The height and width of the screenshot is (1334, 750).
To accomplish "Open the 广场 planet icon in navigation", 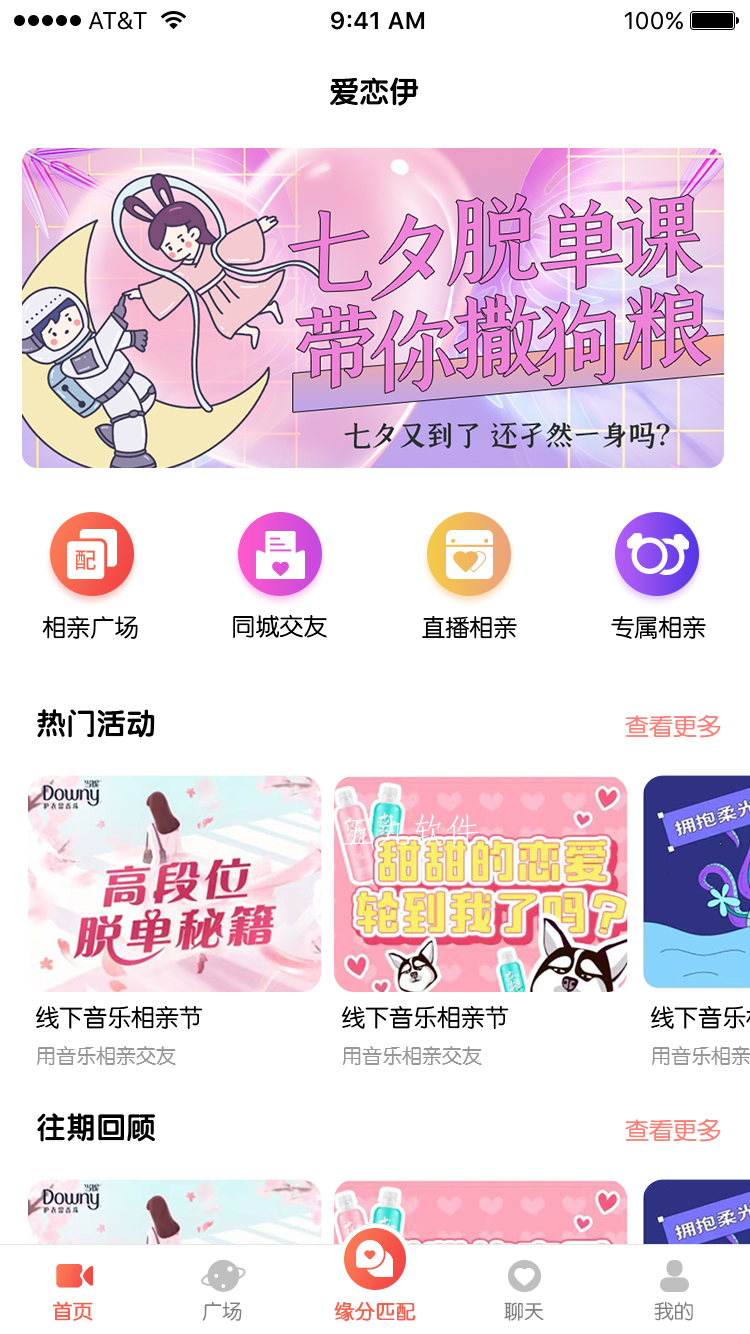I will (x=224, y=1275).
